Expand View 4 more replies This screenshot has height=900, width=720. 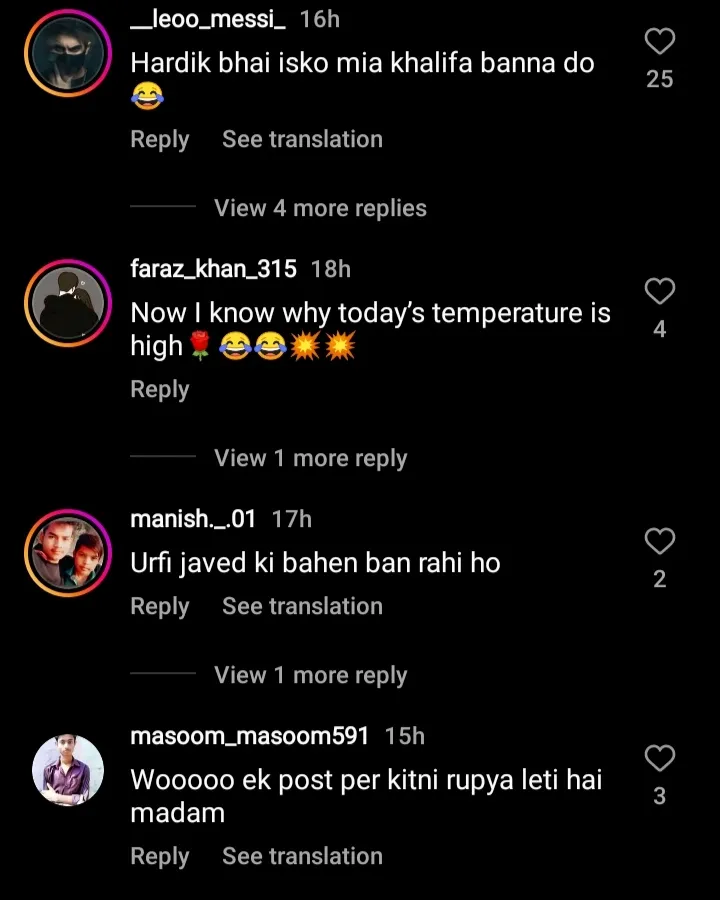(320, 208)
